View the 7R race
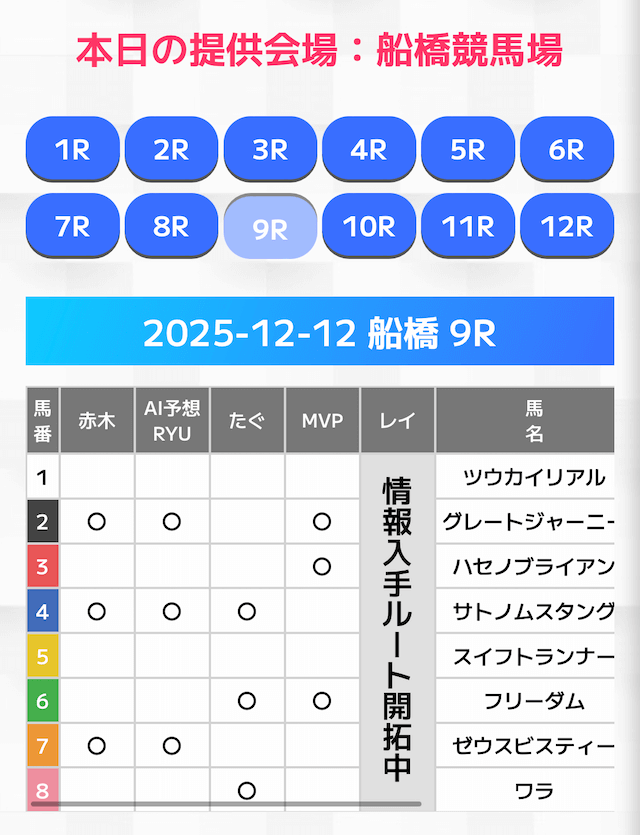The width and height of the screenshot is (640, 835). click(x=72, y=227)
